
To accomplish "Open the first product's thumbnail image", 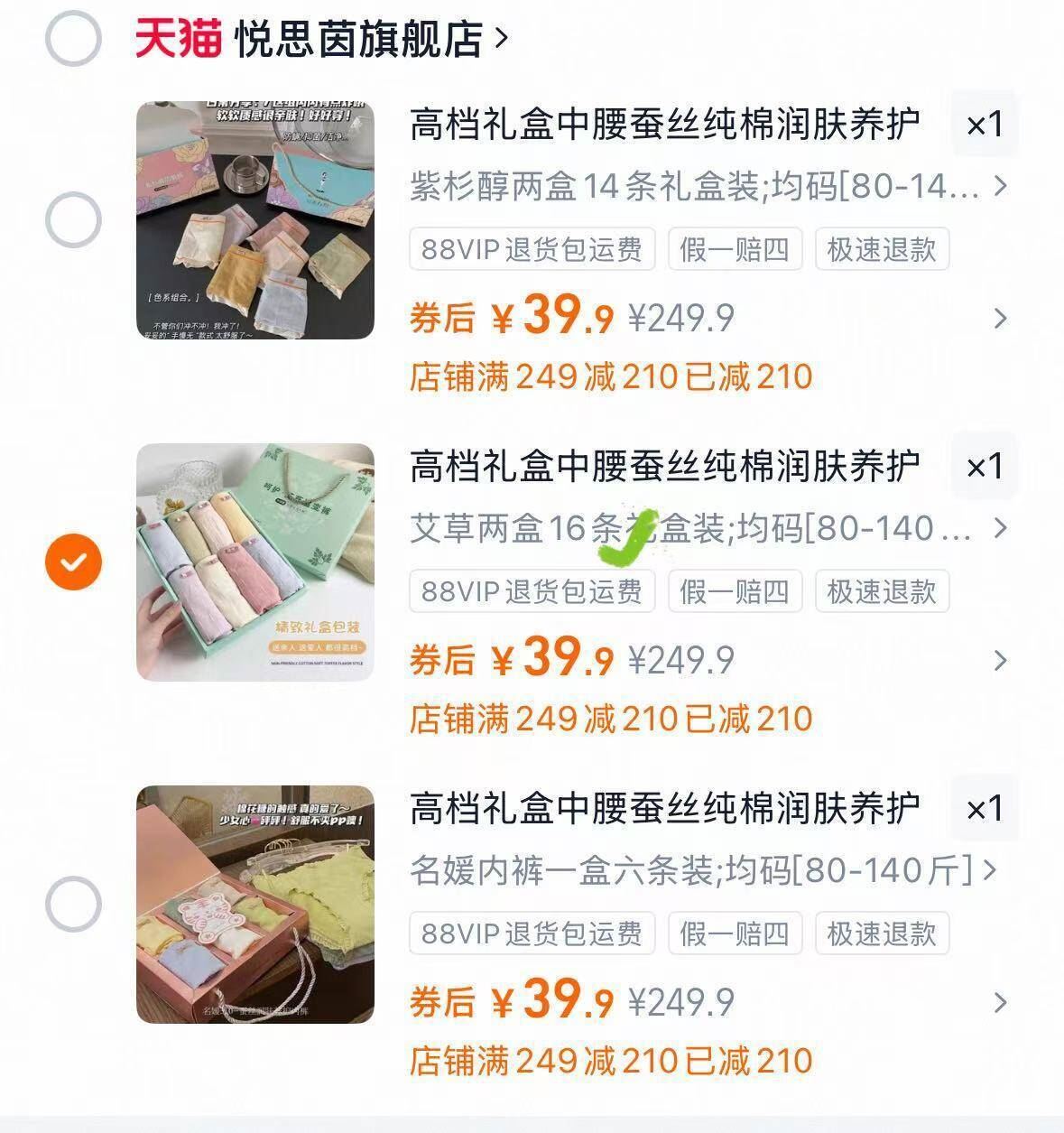I will [x=255, y=217].
